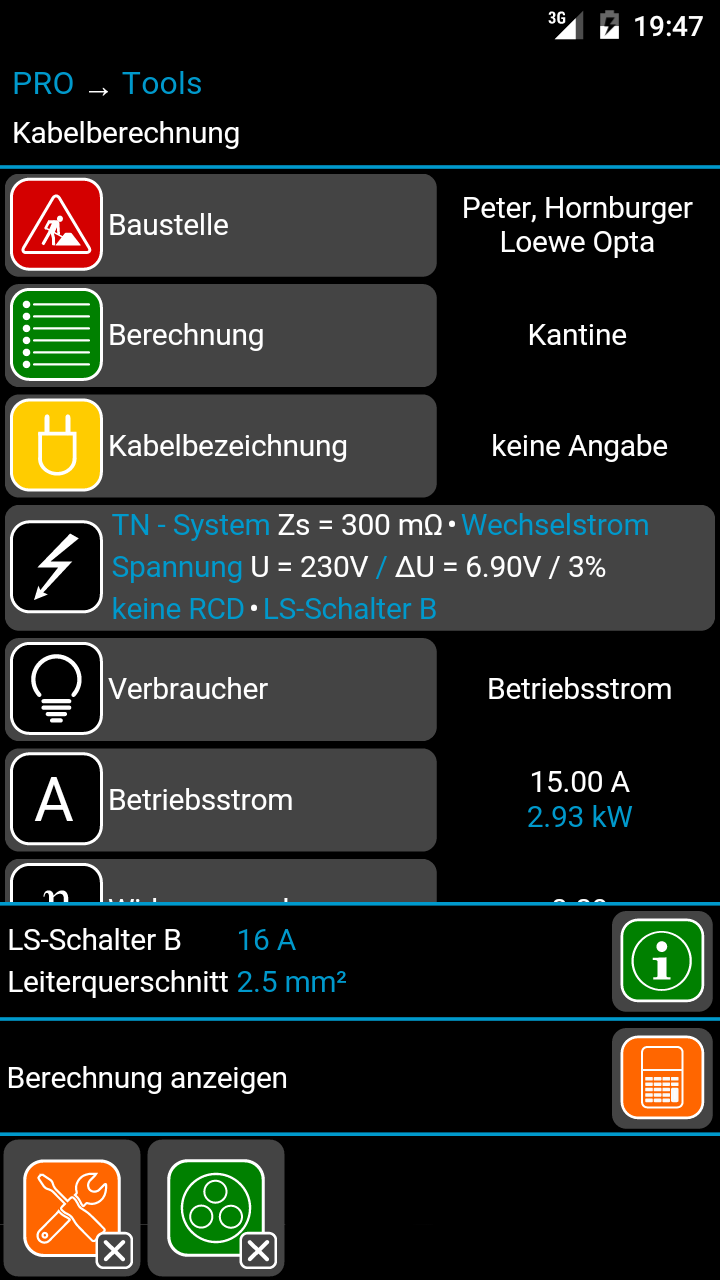The width and height of the screenshot is (720, 1280).
Task: Go back to PRO in breadcrumb
Action: (x=43, y=84)
